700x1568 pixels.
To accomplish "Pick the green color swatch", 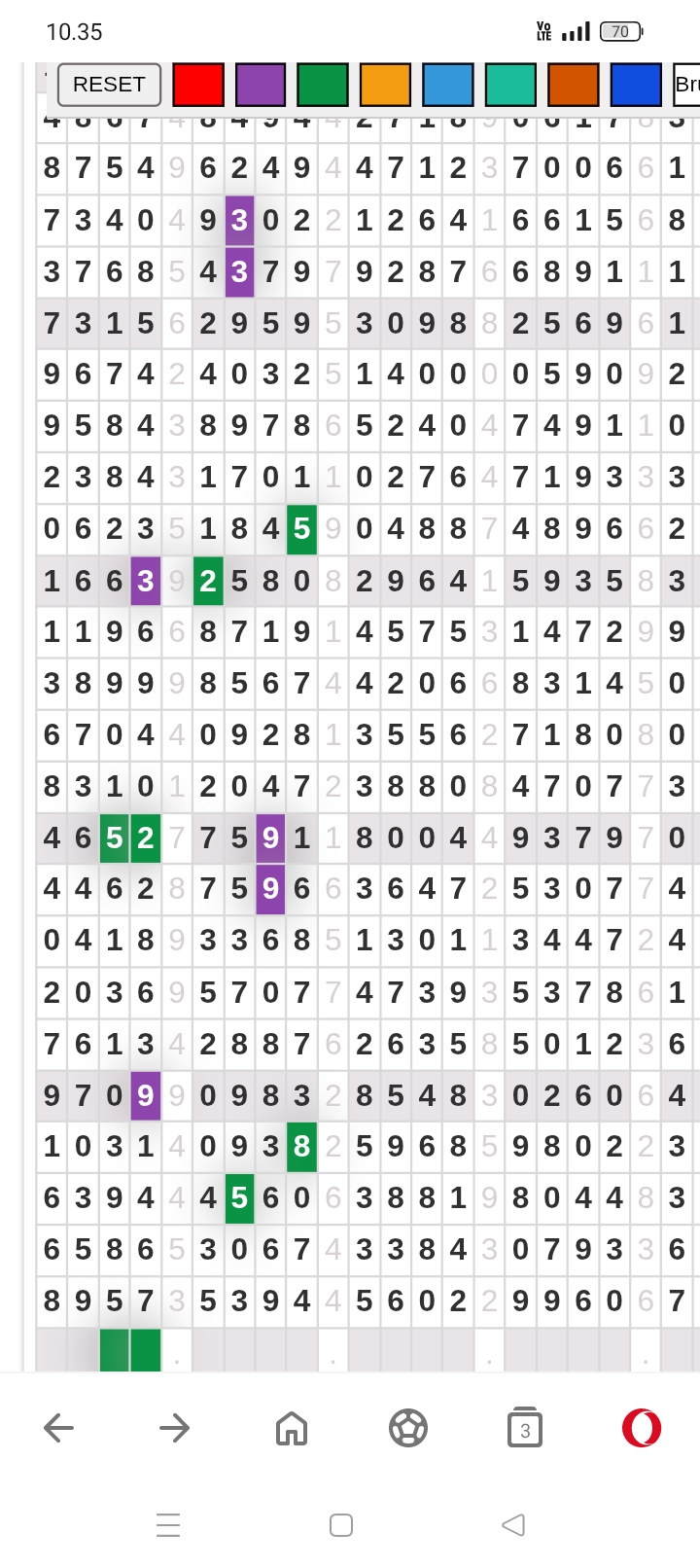I will pyautogui.click(x=323, y=85).
